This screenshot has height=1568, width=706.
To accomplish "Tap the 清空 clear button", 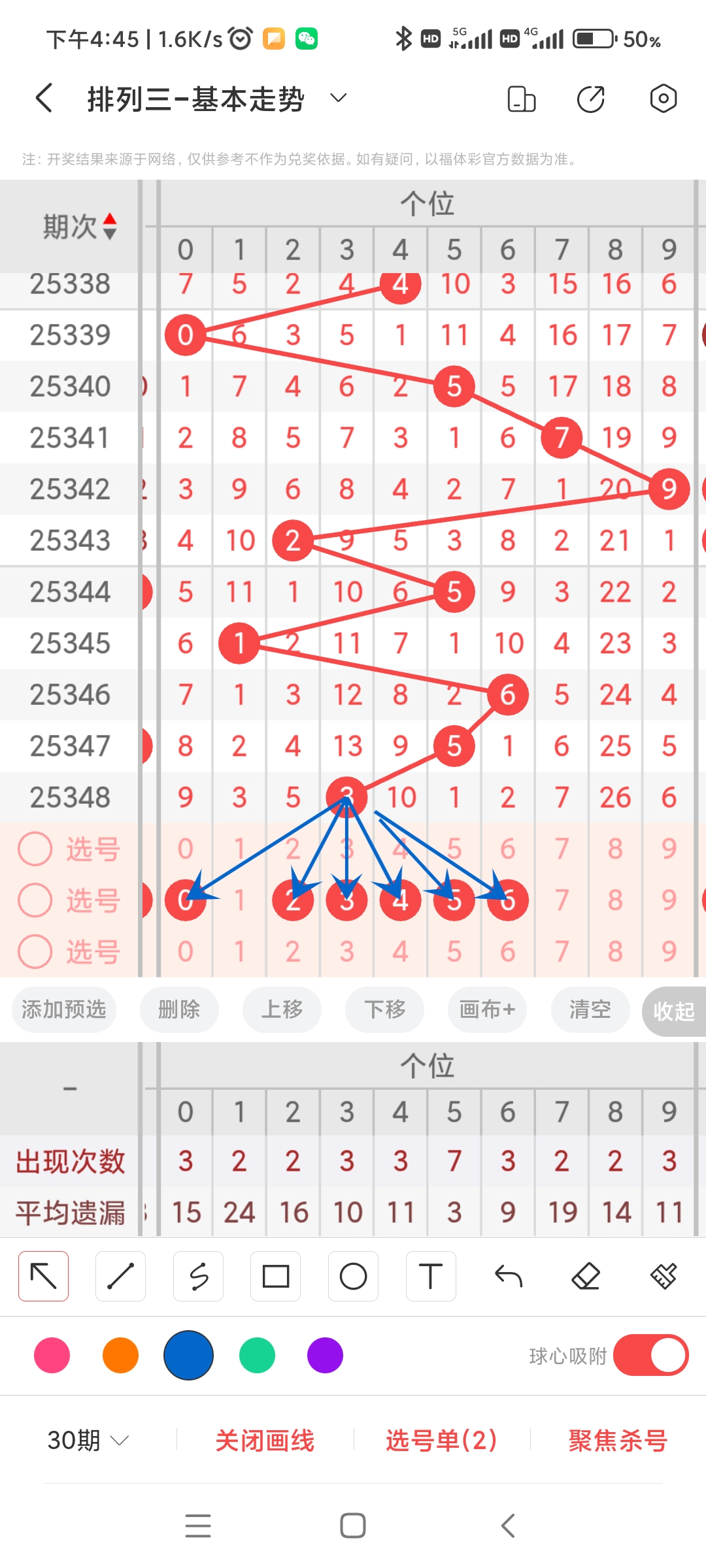I will pyautogui.click(x=589, y=1009).
